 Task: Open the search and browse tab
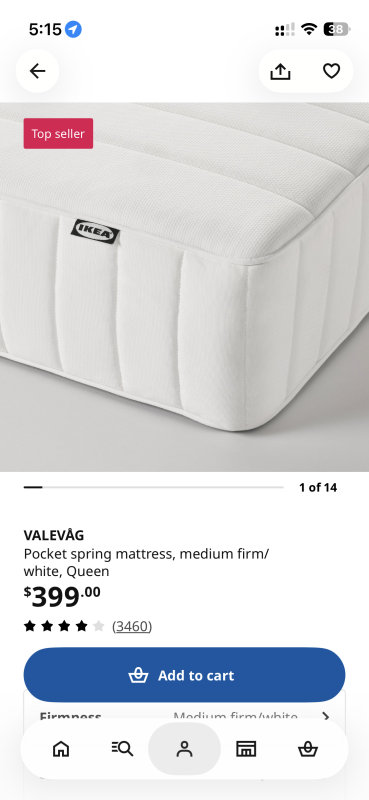tap(122, 749)
